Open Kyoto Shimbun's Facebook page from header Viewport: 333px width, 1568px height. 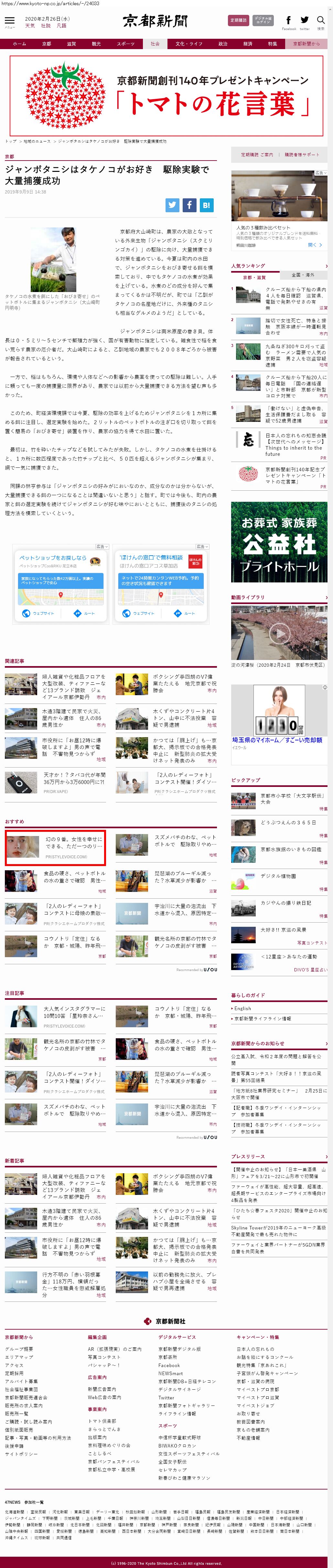289,21
